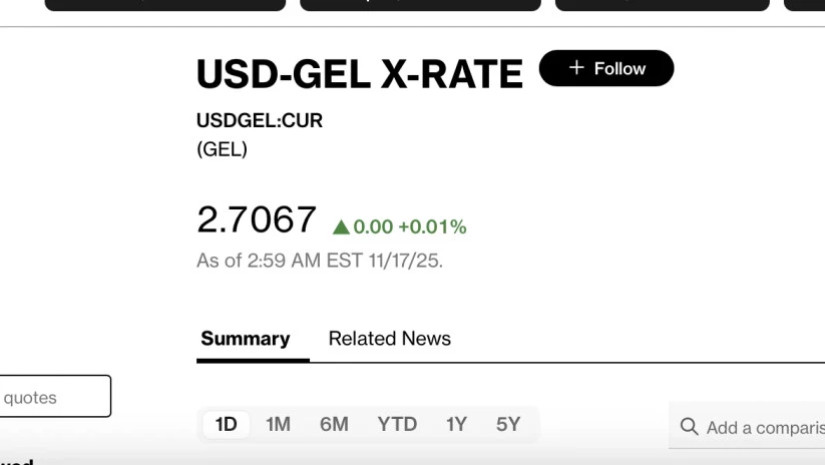
Task: Follow the USD-GEL X-RATE quote
Action: click(x=606, y=68)
